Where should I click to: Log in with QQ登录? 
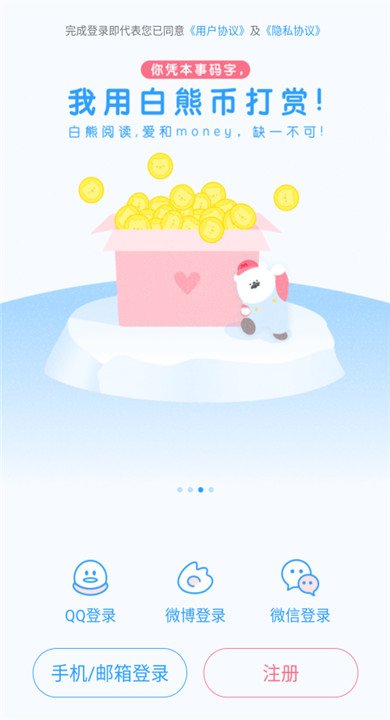(90, 591)
